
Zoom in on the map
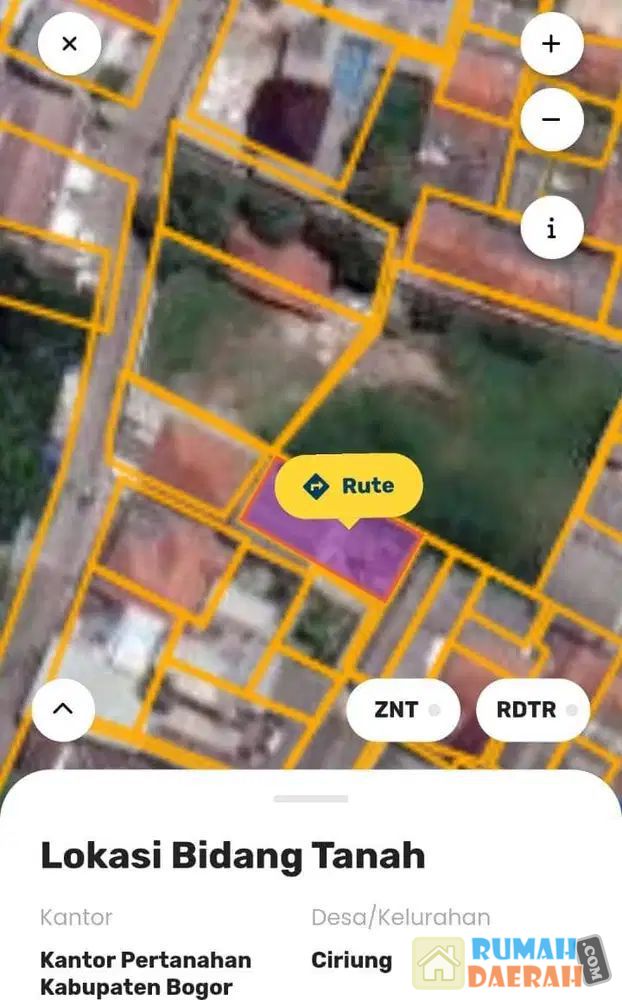[x=551, y=44]
